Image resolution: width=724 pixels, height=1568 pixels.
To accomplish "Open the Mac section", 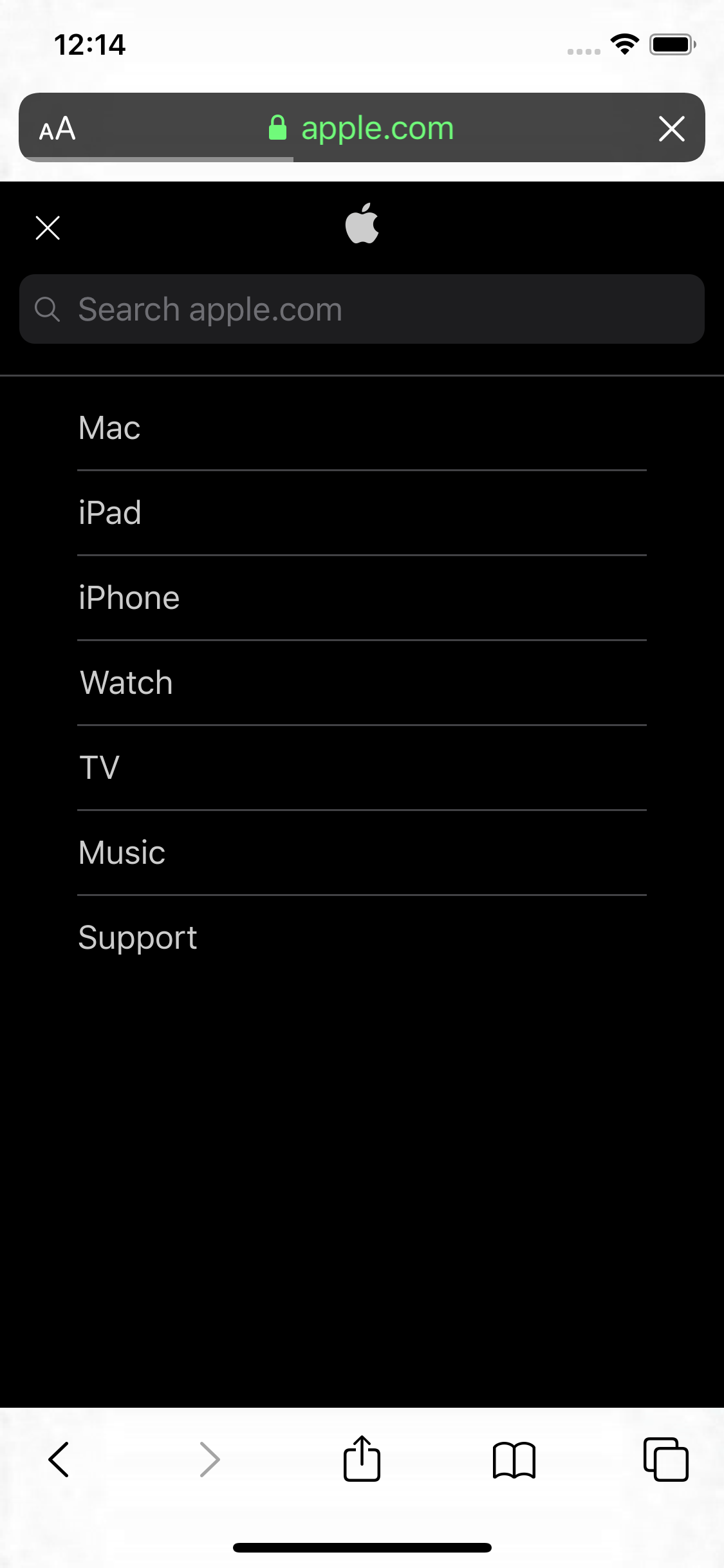I will point(108,427).
